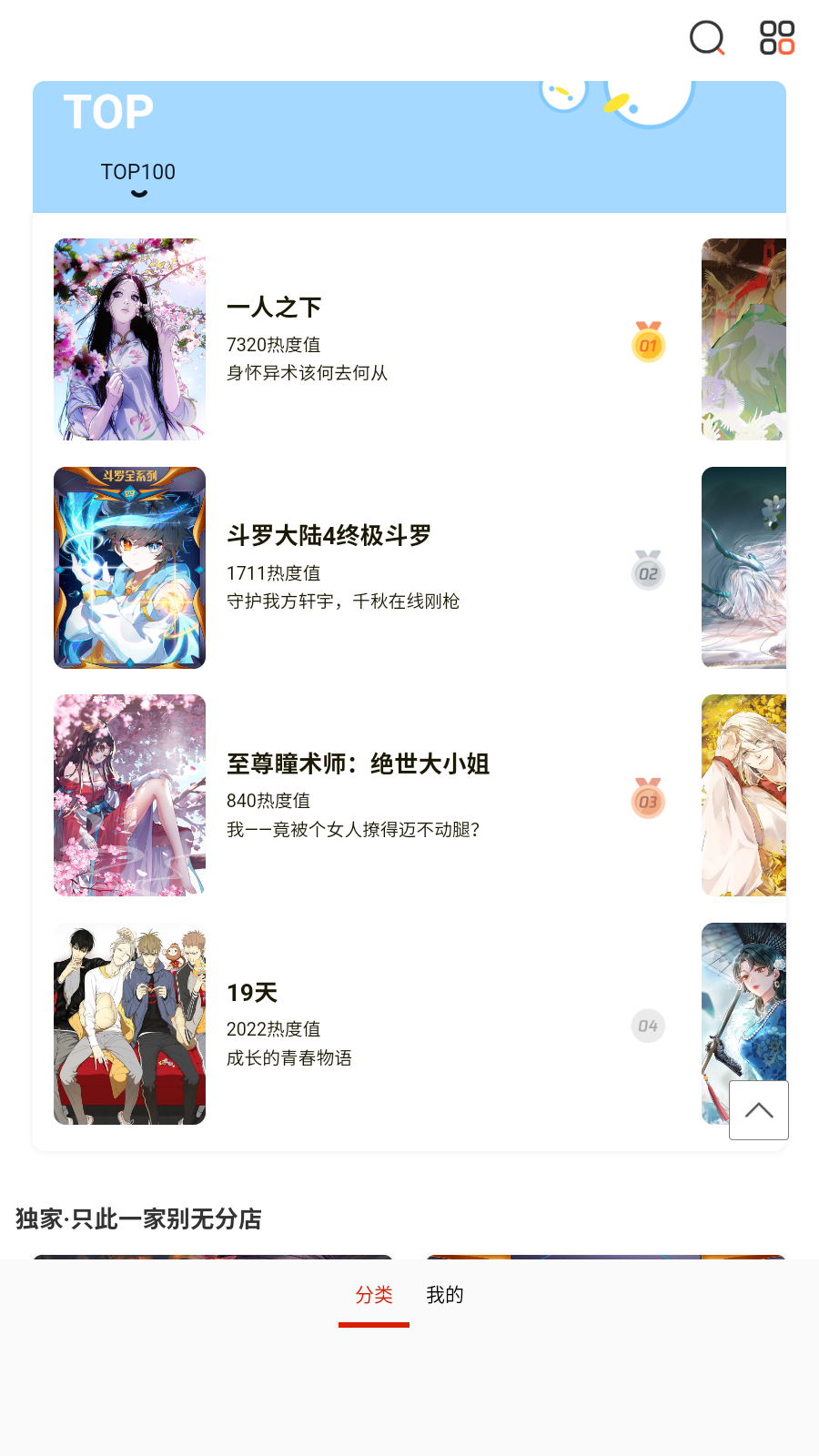Image resolution: width=819 pixels, height=1456 pixels.
Task: Open the comic 一人之下
Action: point(274,308)
